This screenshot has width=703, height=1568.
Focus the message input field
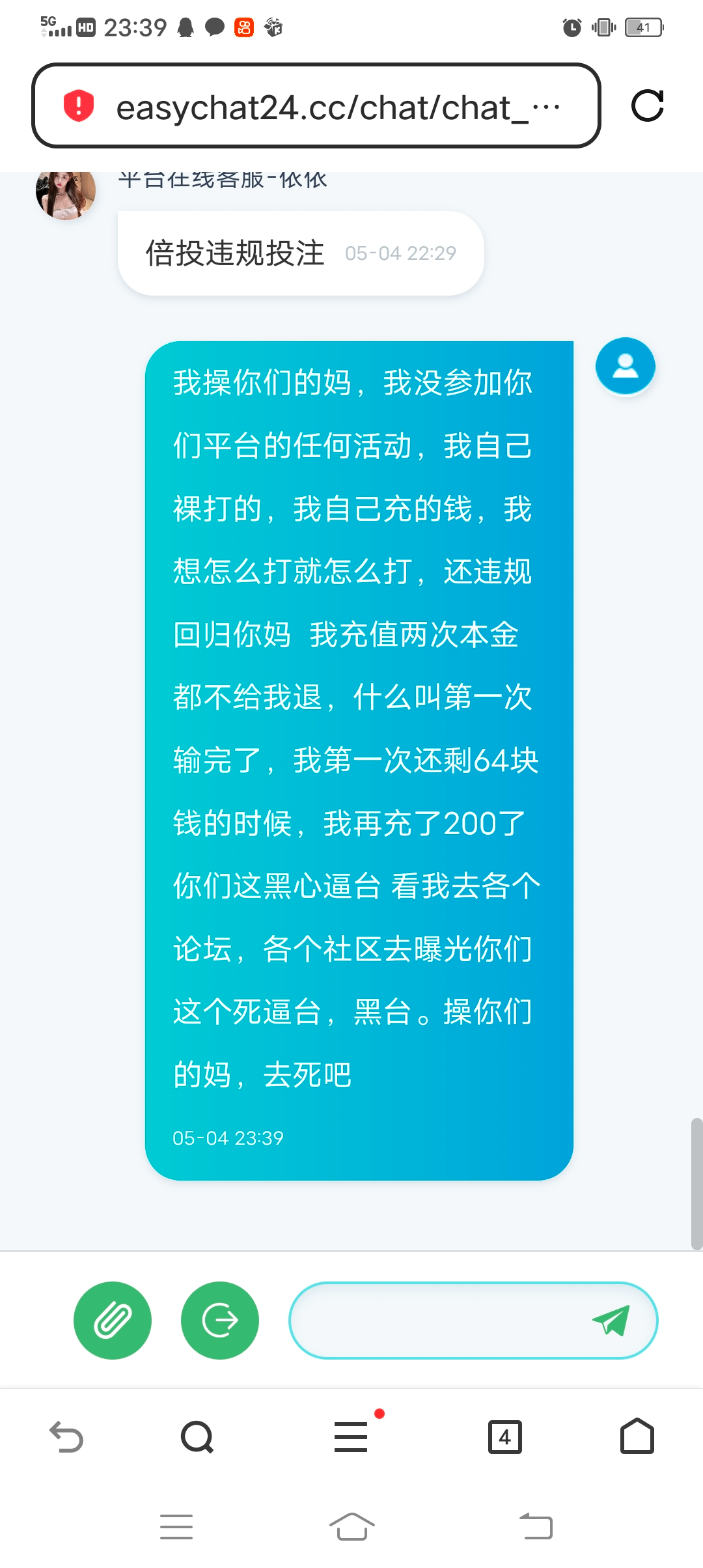(x=436, y=1320)
